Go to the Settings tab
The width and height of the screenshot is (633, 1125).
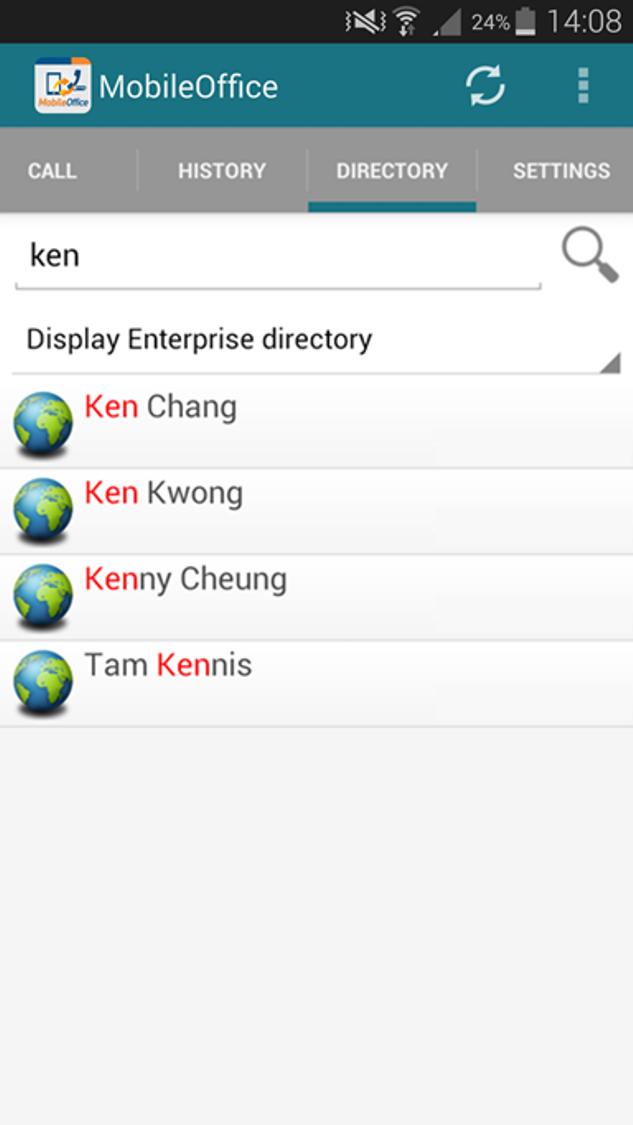[560, 171]
